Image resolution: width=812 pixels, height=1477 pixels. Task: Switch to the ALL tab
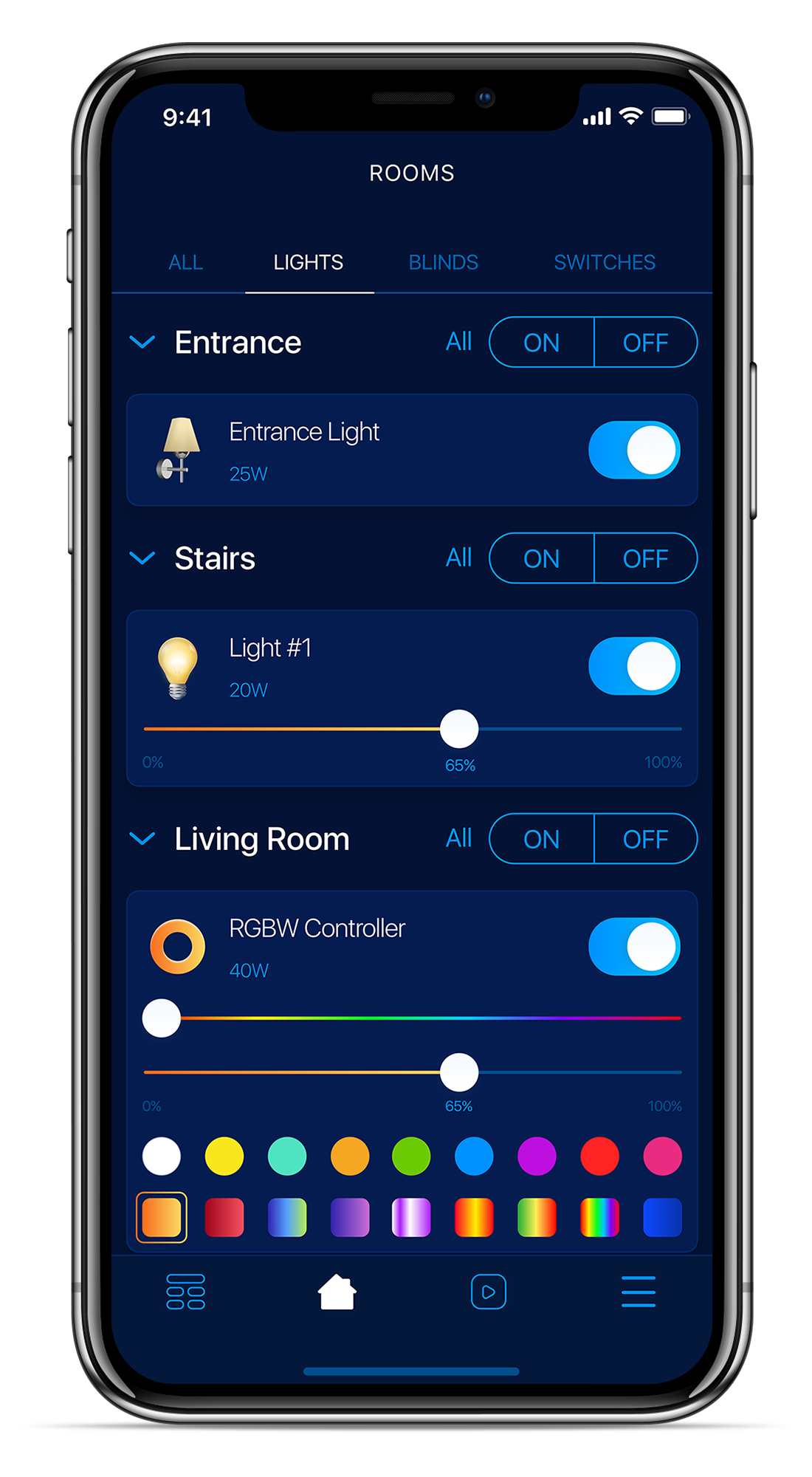[185, 262]
